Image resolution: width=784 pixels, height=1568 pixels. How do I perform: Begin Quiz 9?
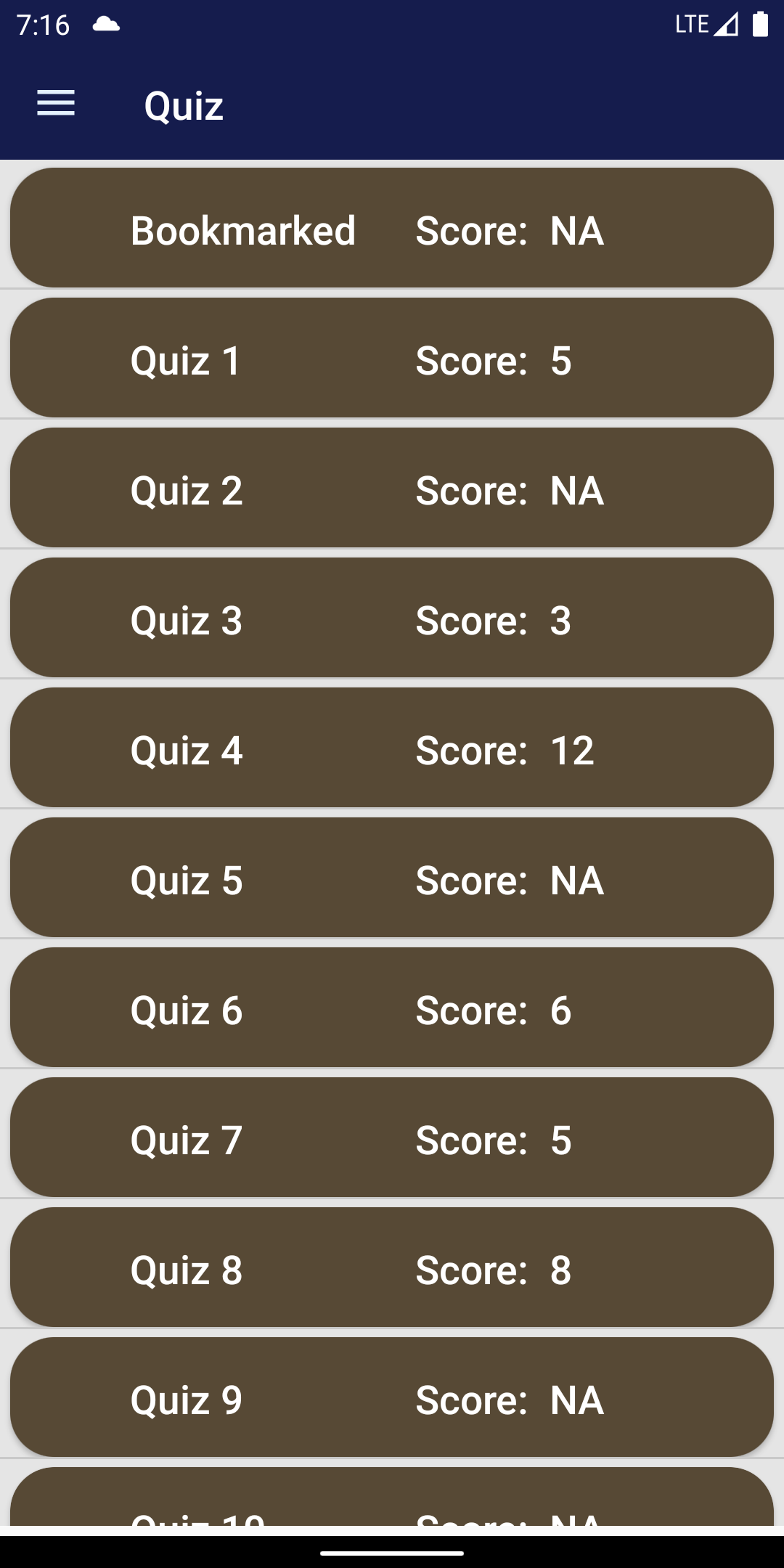(x=392, y=1397)
